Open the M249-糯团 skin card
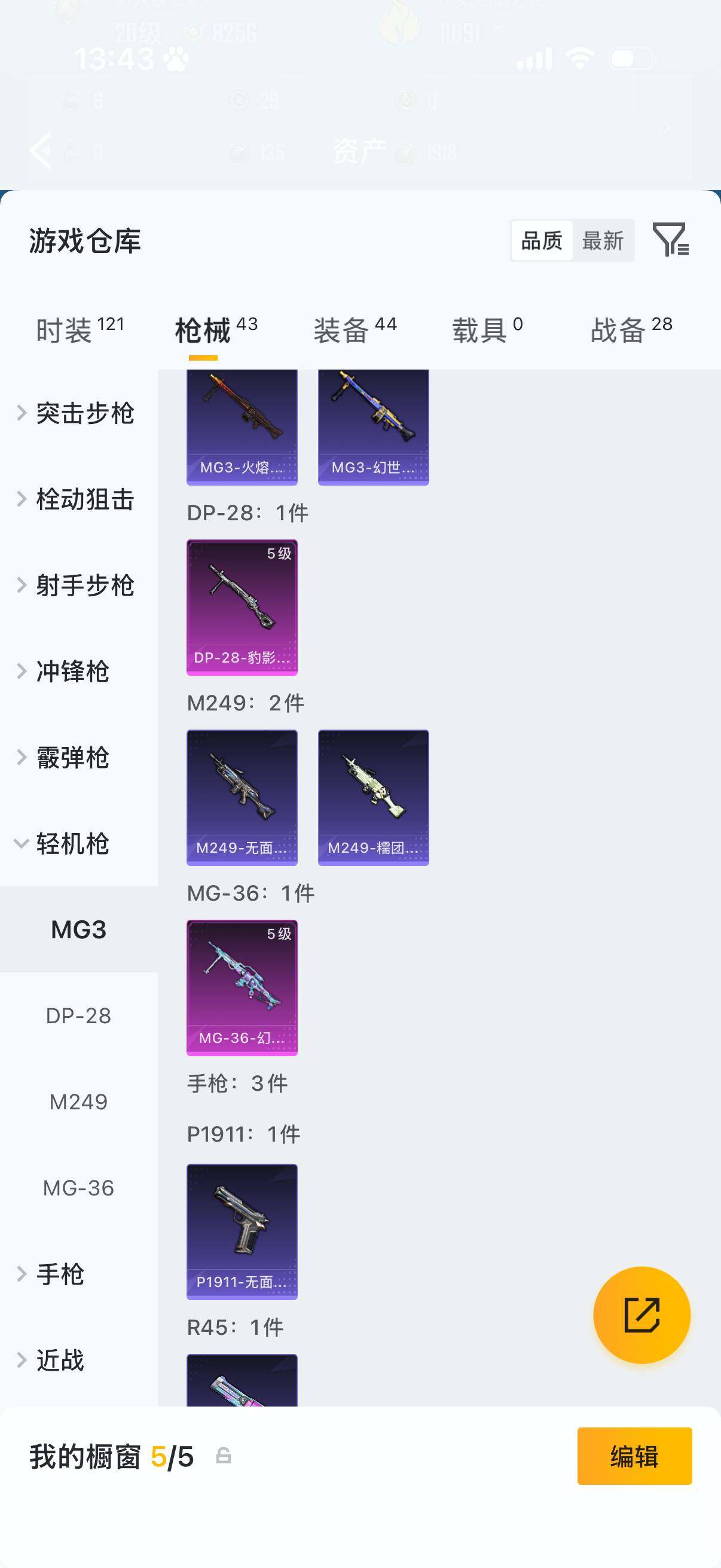 (x=374, y=797)
